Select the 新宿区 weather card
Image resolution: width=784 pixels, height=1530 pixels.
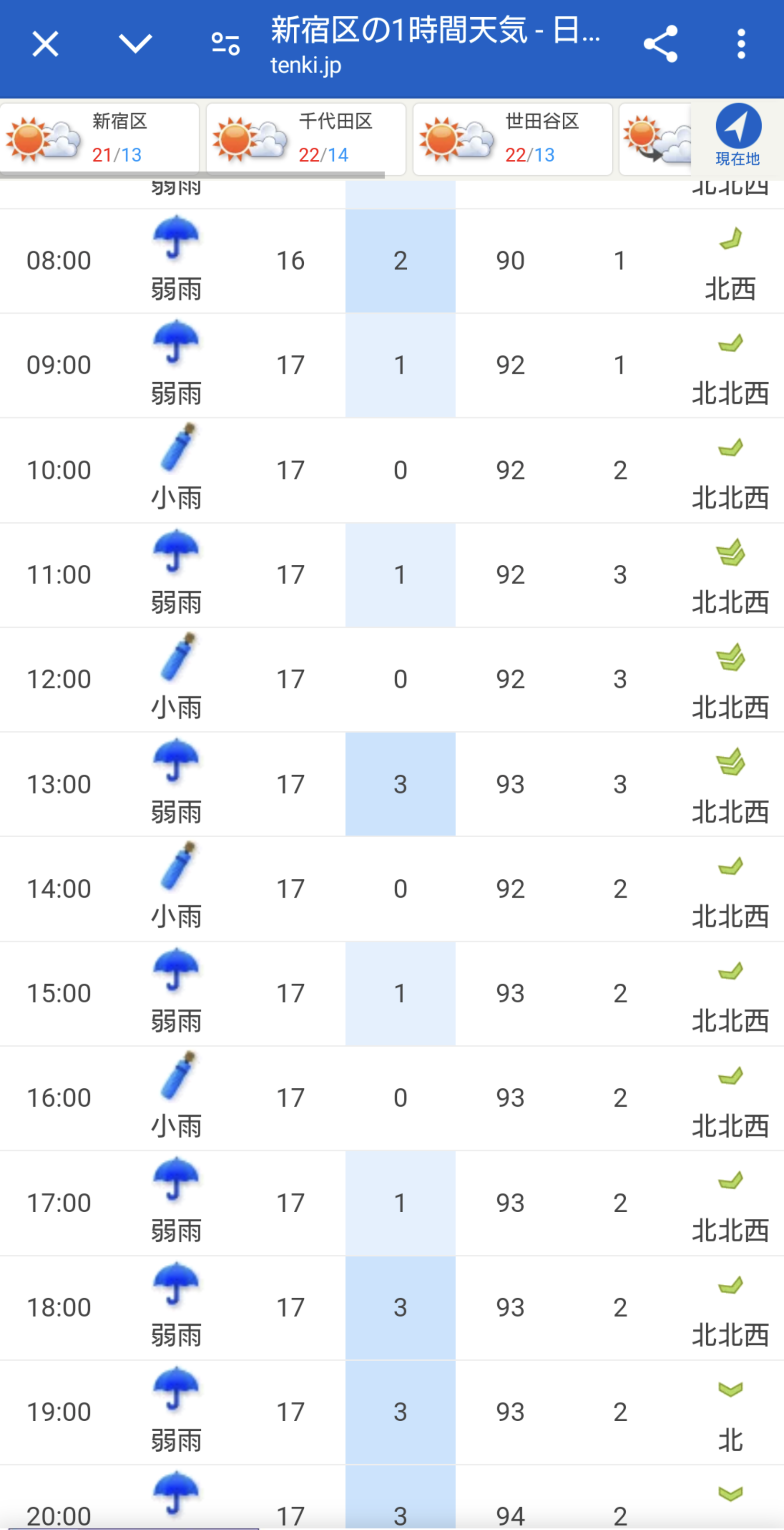click(x=100, y=139)
